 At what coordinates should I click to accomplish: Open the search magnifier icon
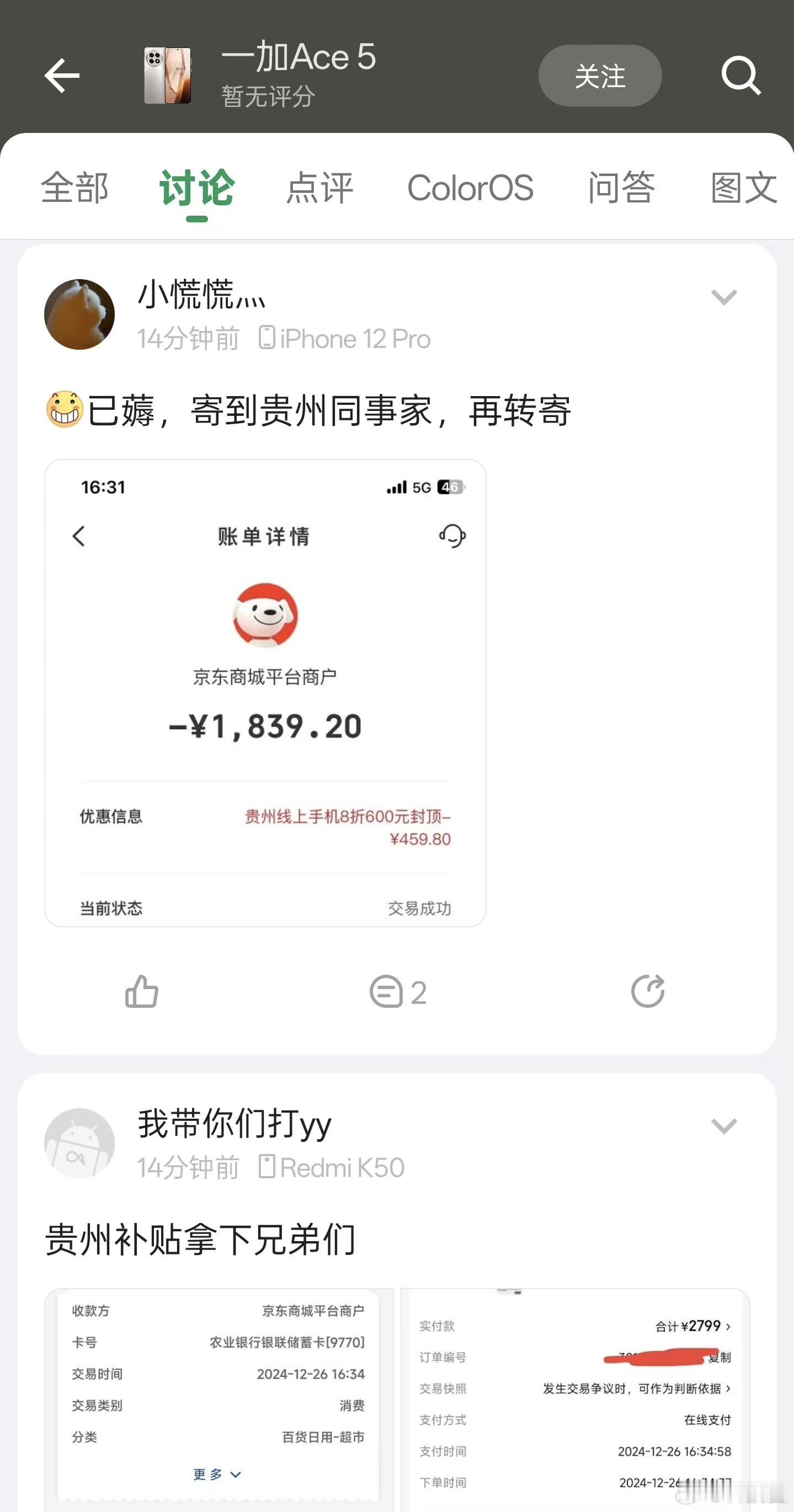coord(742,75)
